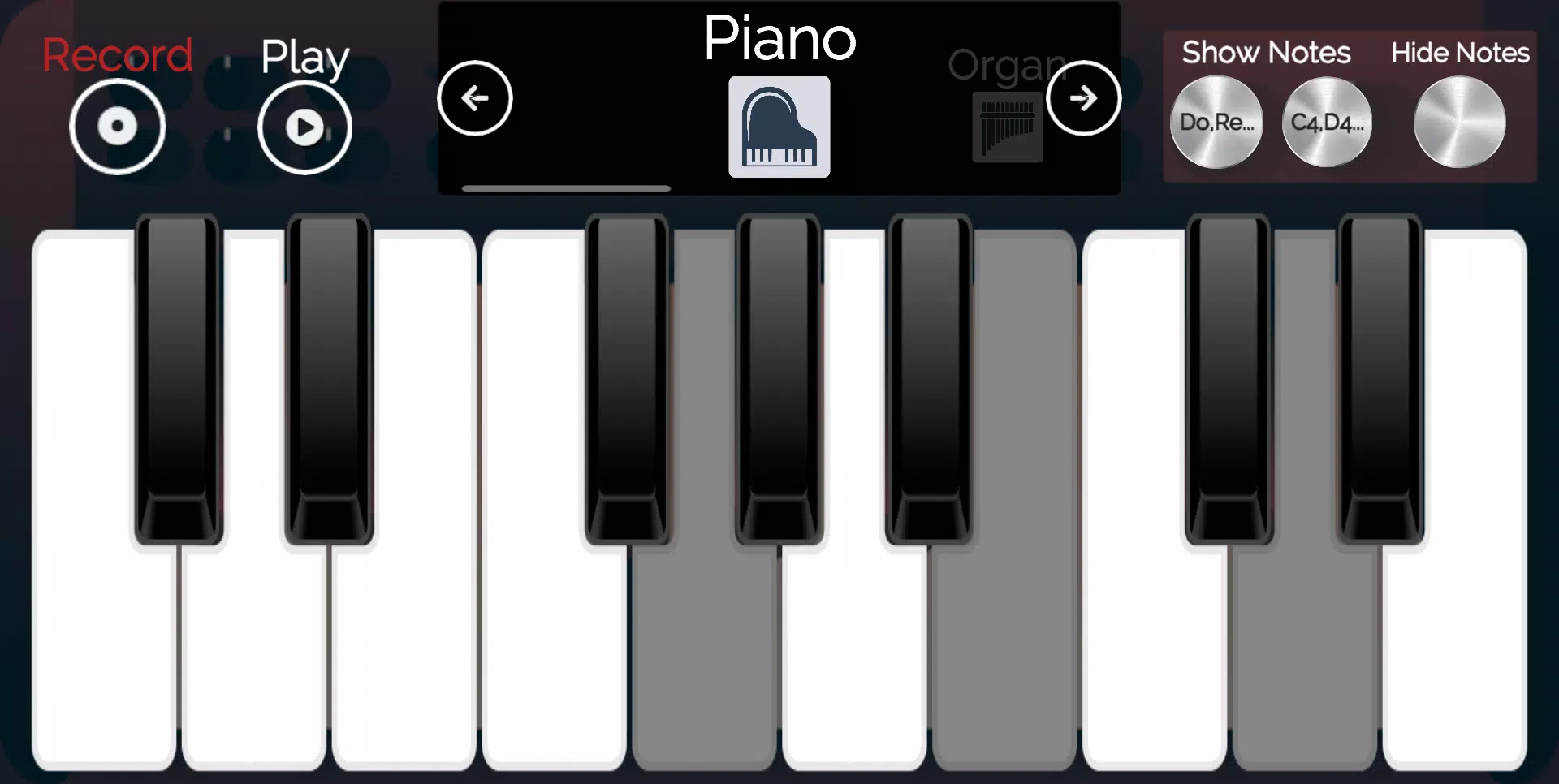Show notes as Do, Re
Viewport: 1559px width, 784px height.
pos(1216,123)
